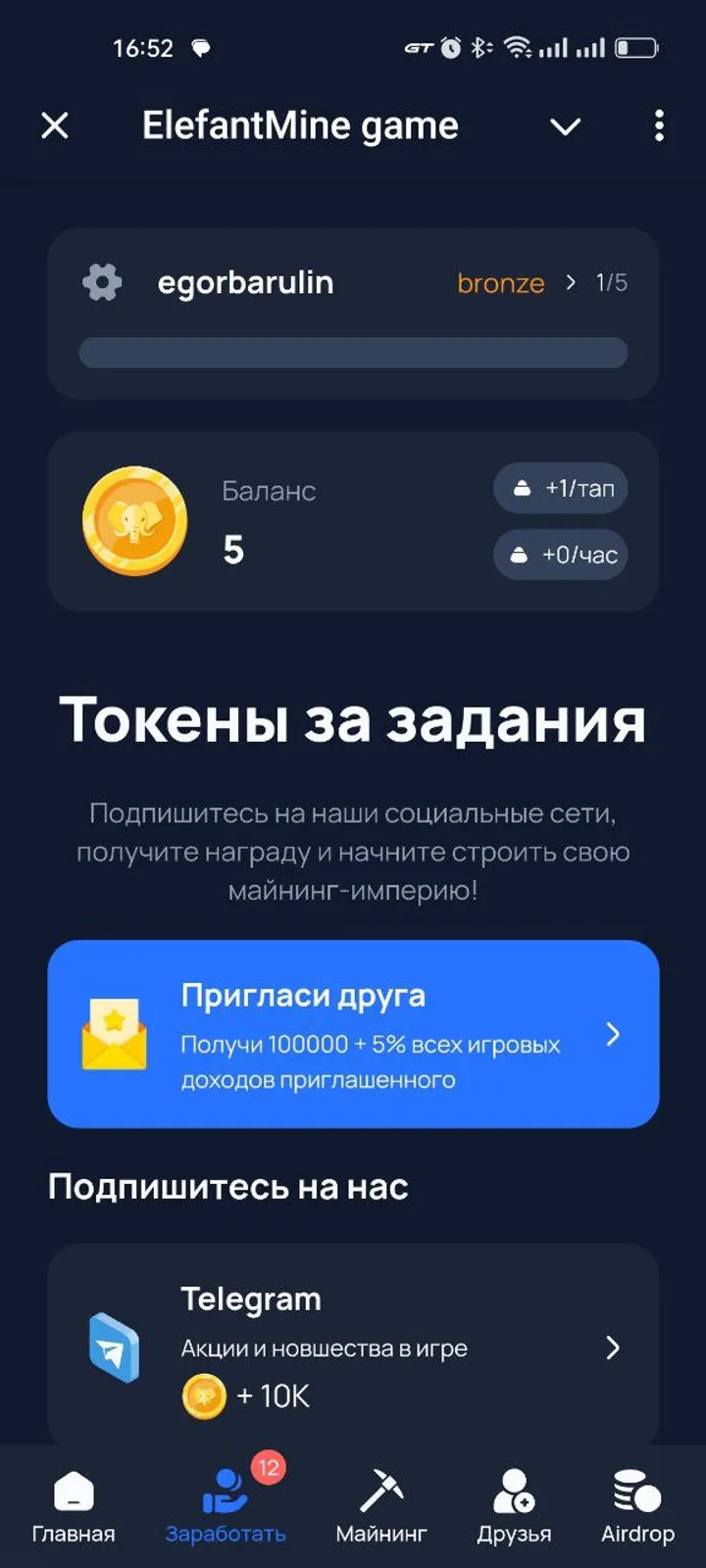This screenshot has height=1568, width=706.
Task: Tap the Airdrop coins icon
Action: click(x=633, y=1488)
